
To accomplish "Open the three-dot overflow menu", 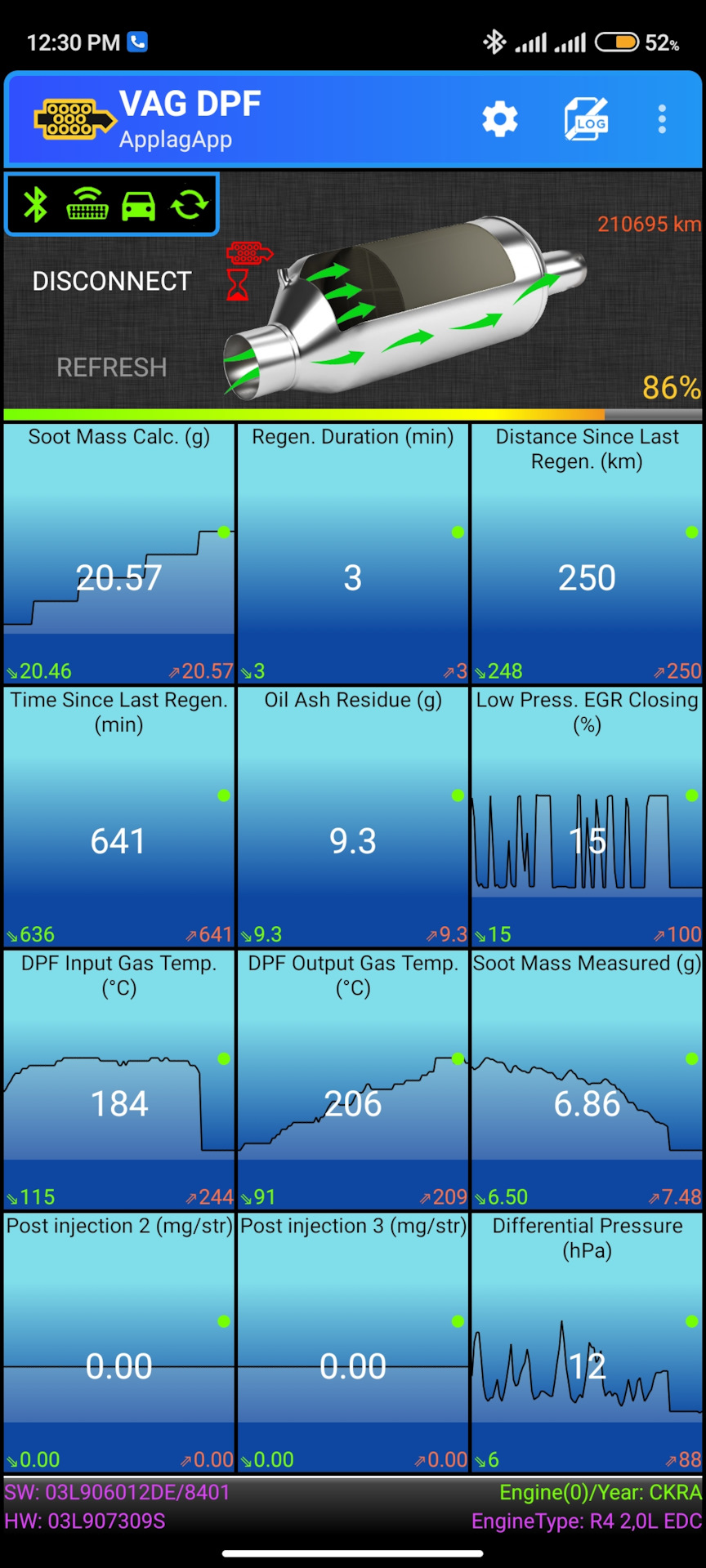I will pos(662,119).
